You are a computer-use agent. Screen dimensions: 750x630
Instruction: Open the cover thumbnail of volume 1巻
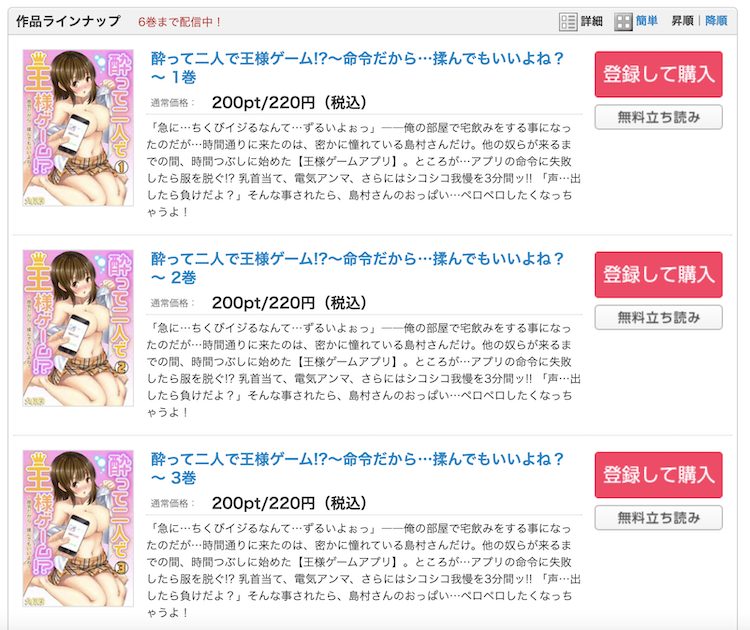[78, 128]
